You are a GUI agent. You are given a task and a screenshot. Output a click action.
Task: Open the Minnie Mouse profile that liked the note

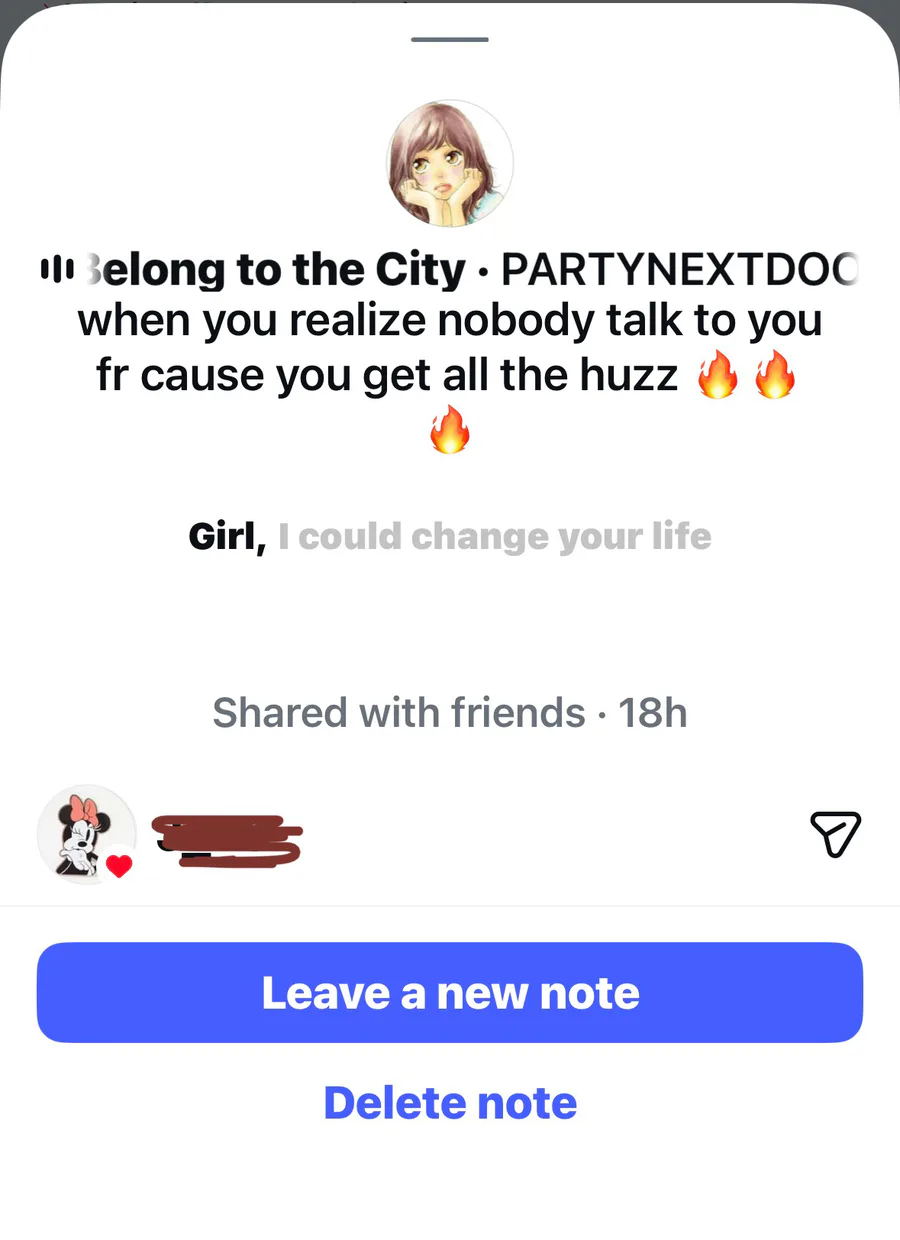tap(86, 834)
